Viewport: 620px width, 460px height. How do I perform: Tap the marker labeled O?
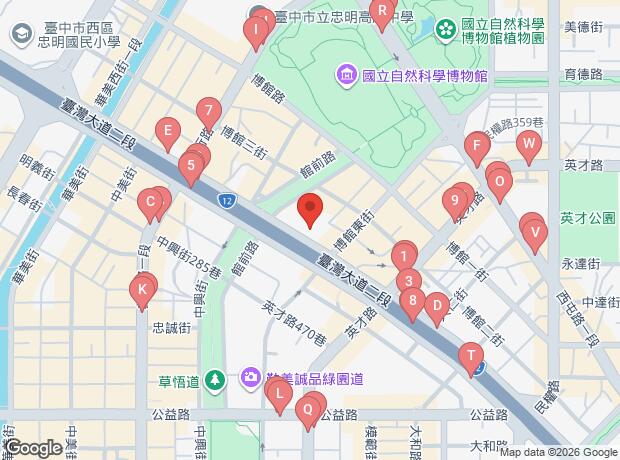coord(500,183)
